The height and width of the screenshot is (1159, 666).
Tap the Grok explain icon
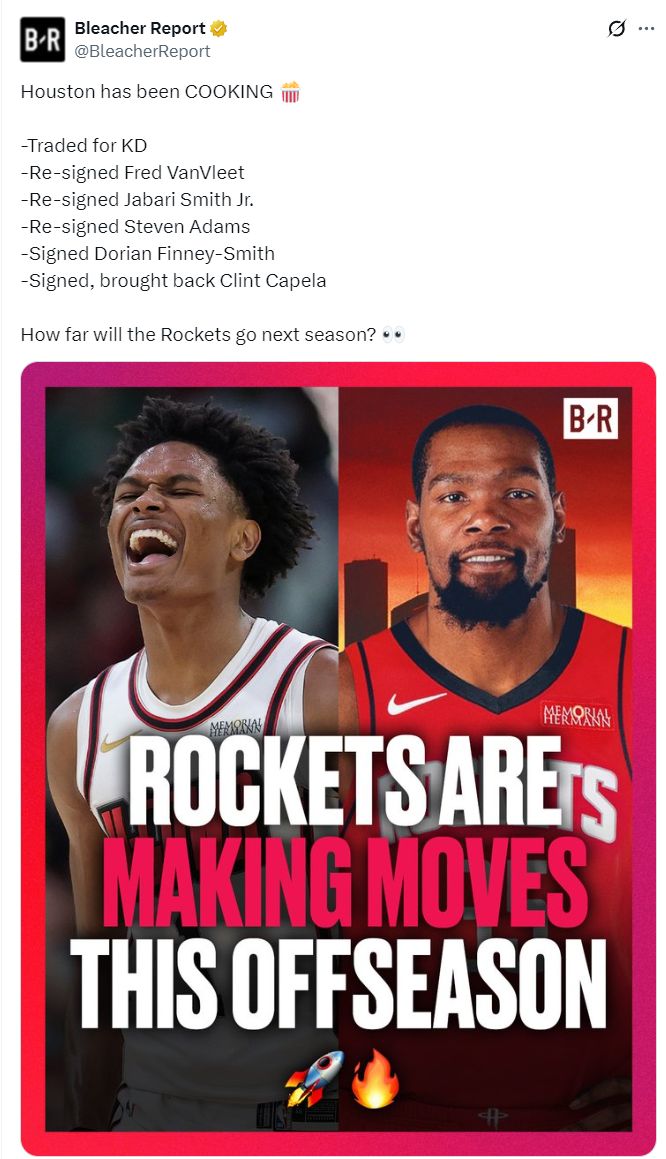pyautogui.click(x=616, y=29)
